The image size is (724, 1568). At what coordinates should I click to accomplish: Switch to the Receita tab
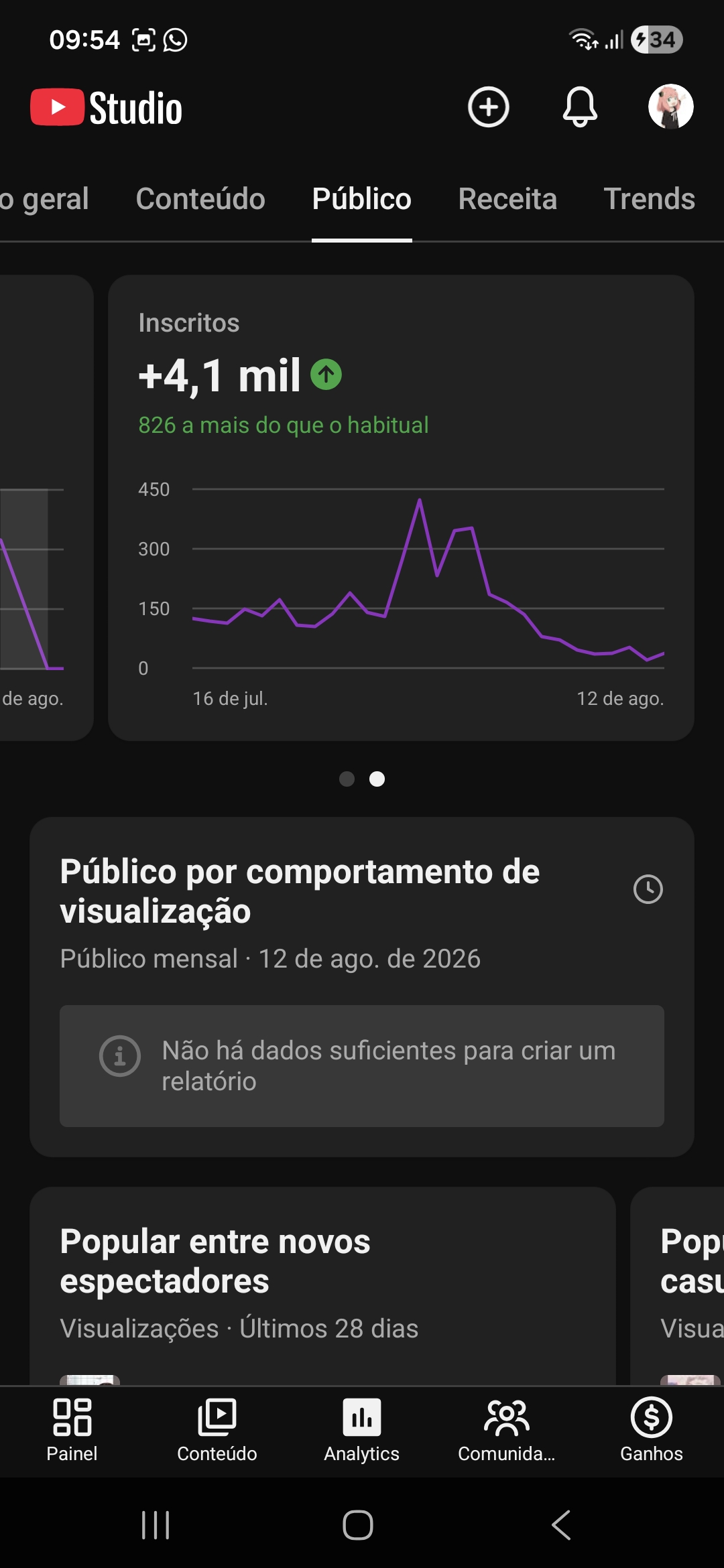click(x=507, y=199)
